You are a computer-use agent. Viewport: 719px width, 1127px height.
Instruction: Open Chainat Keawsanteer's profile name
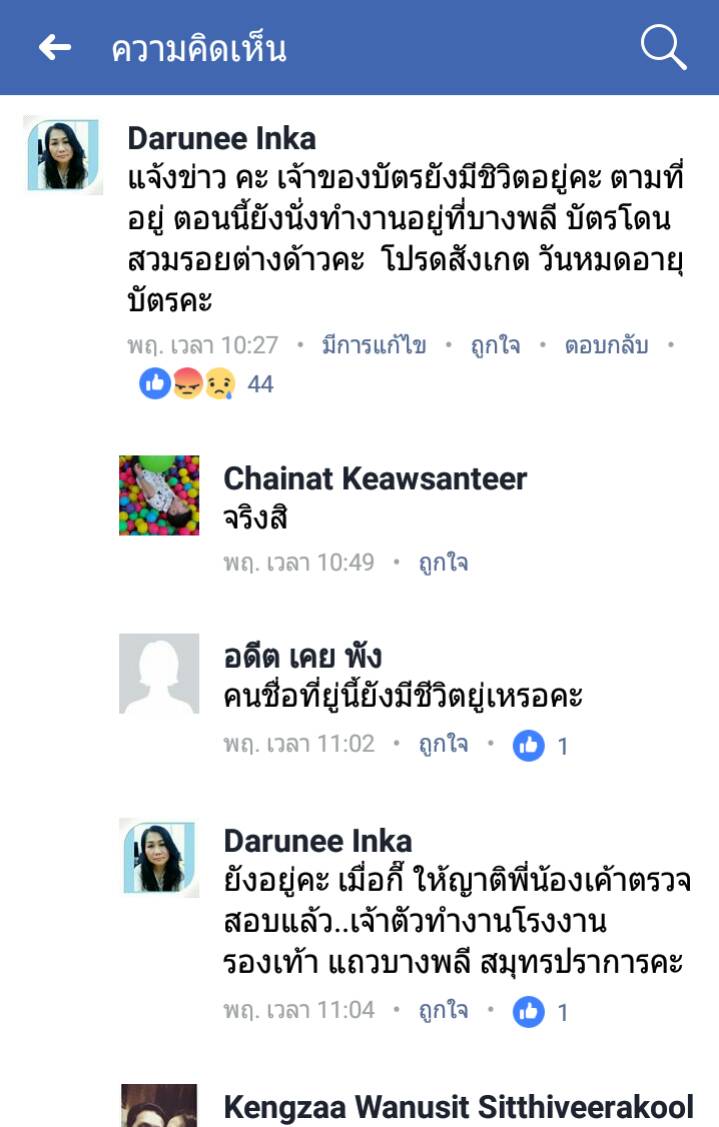374,478
